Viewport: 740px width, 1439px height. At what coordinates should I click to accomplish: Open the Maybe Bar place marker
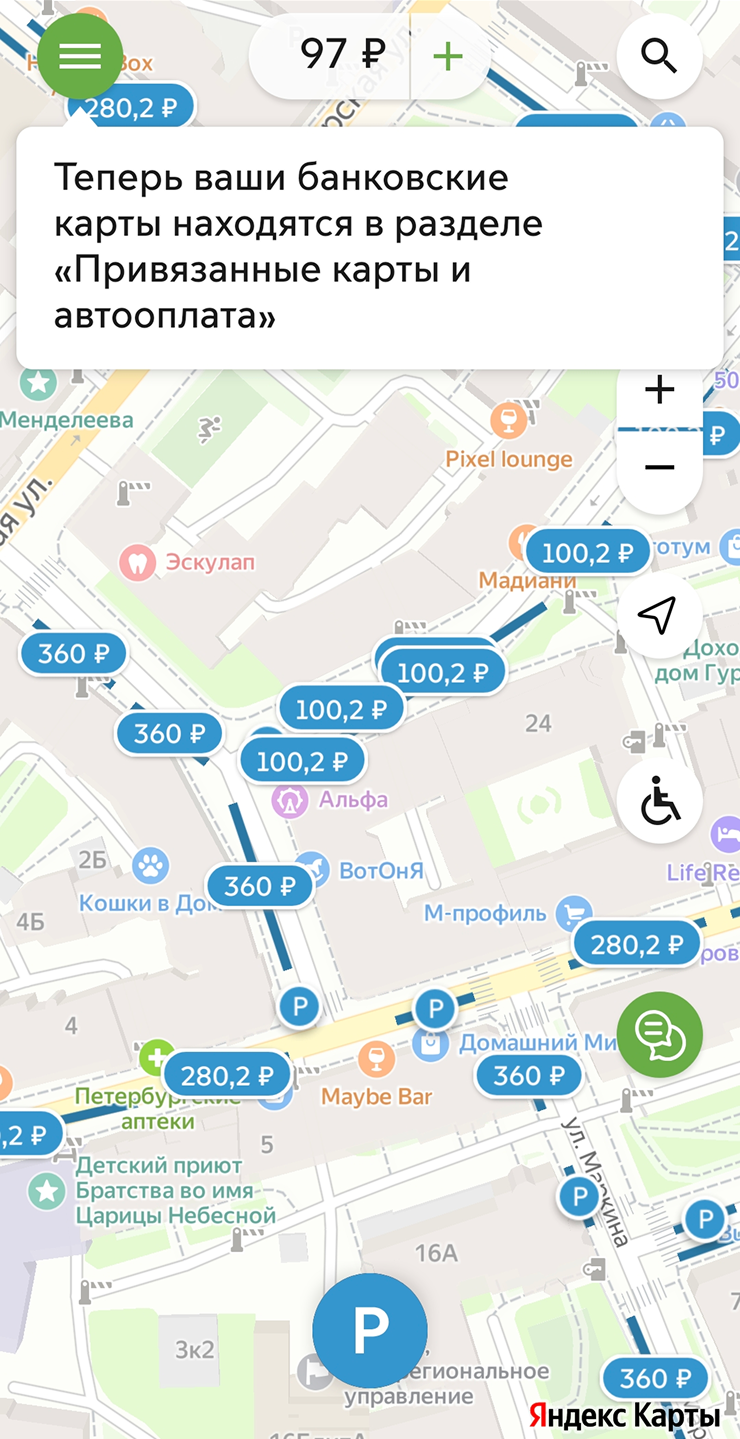(x=376, y=1060)
